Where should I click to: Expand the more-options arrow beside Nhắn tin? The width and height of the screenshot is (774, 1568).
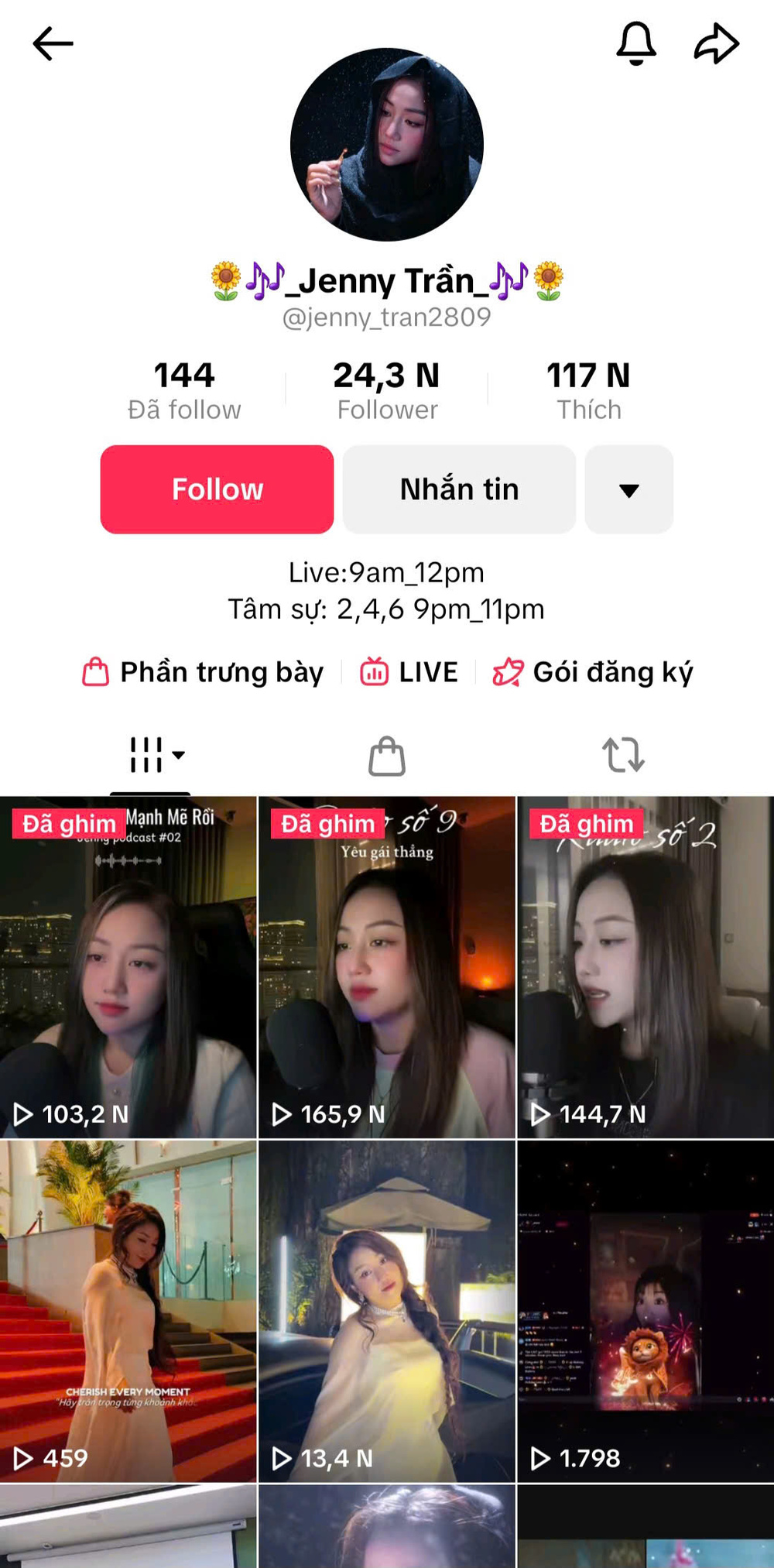coord(628,489)
